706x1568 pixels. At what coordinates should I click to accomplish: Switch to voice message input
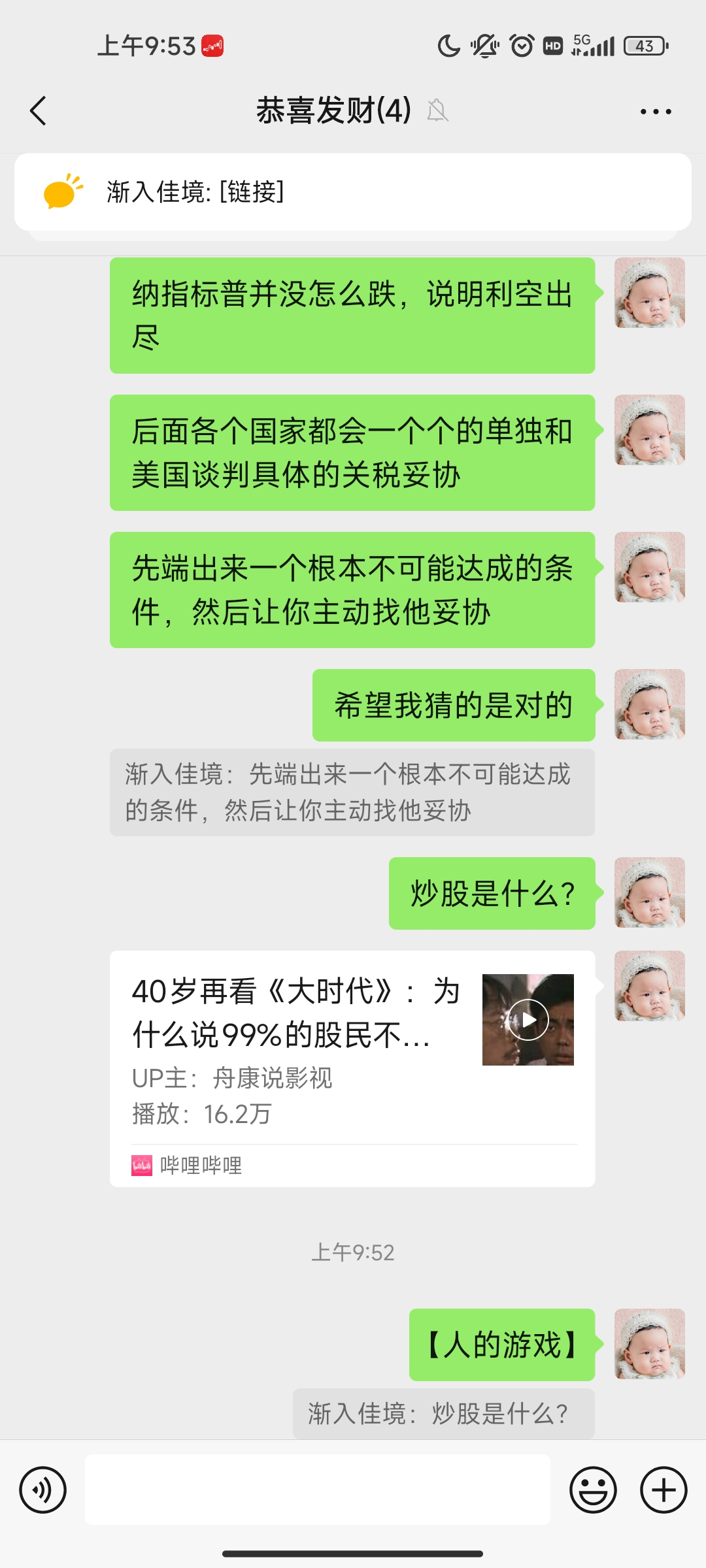pyautogui.click(x=43, y=1490)
